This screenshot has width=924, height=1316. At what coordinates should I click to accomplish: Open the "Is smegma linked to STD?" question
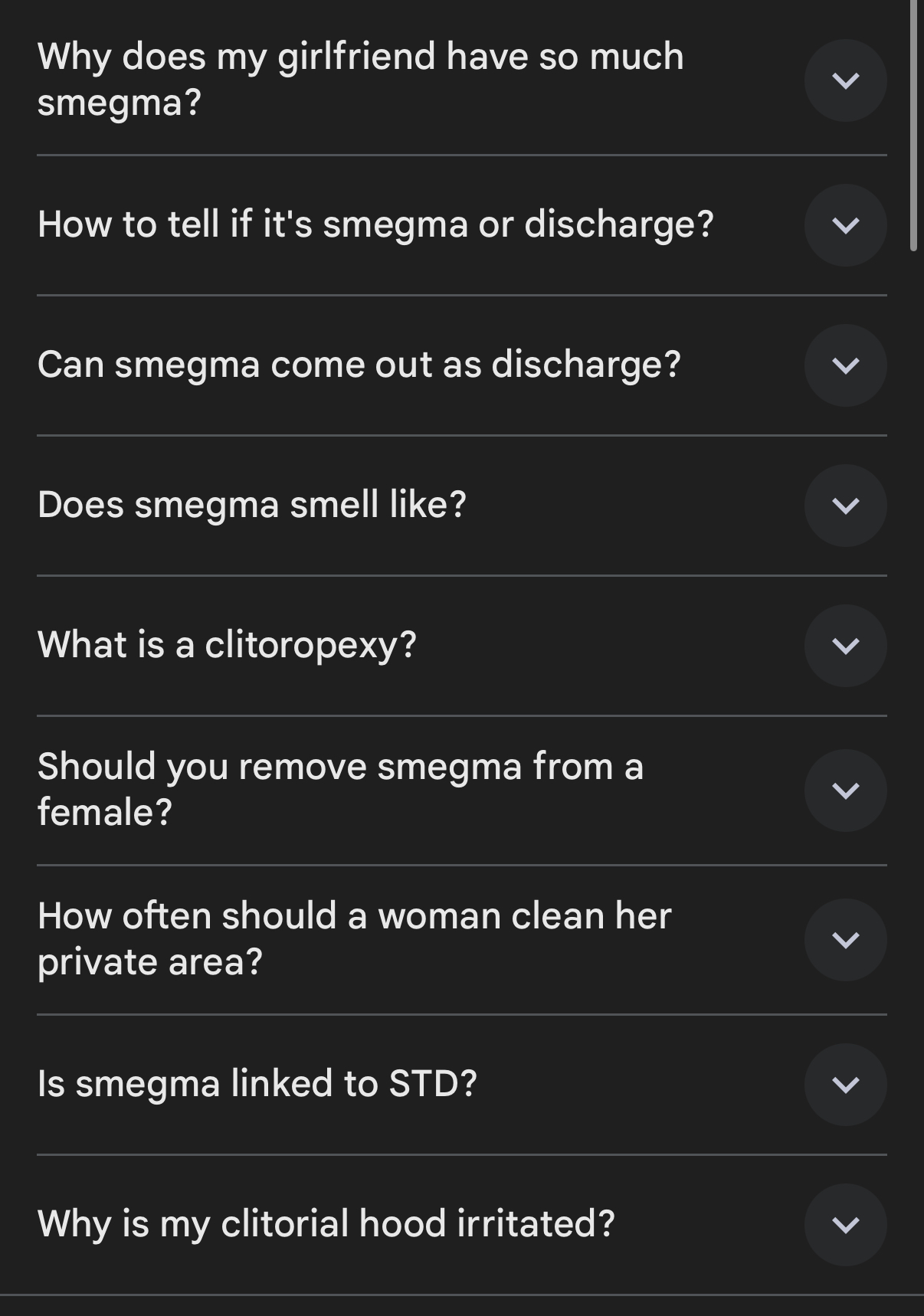(x=845, y=1084)
